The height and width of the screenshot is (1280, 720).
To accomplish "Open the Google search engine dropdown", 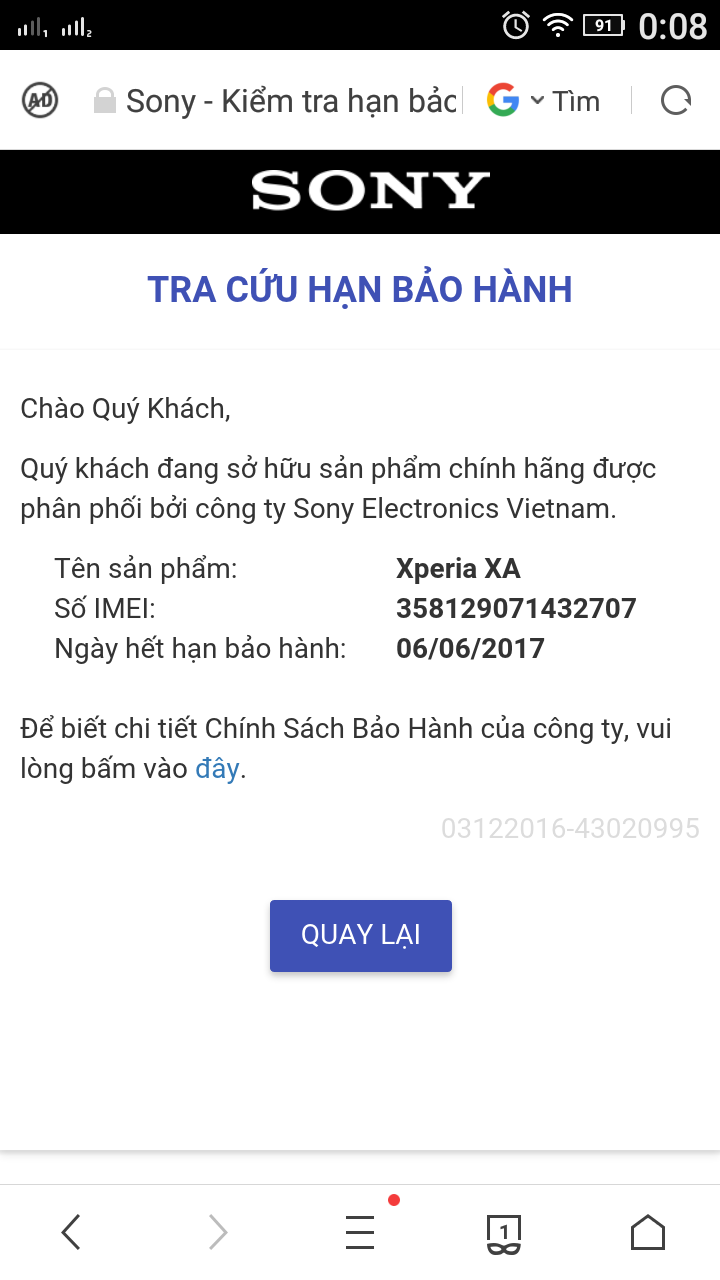I will coord(515,100).
